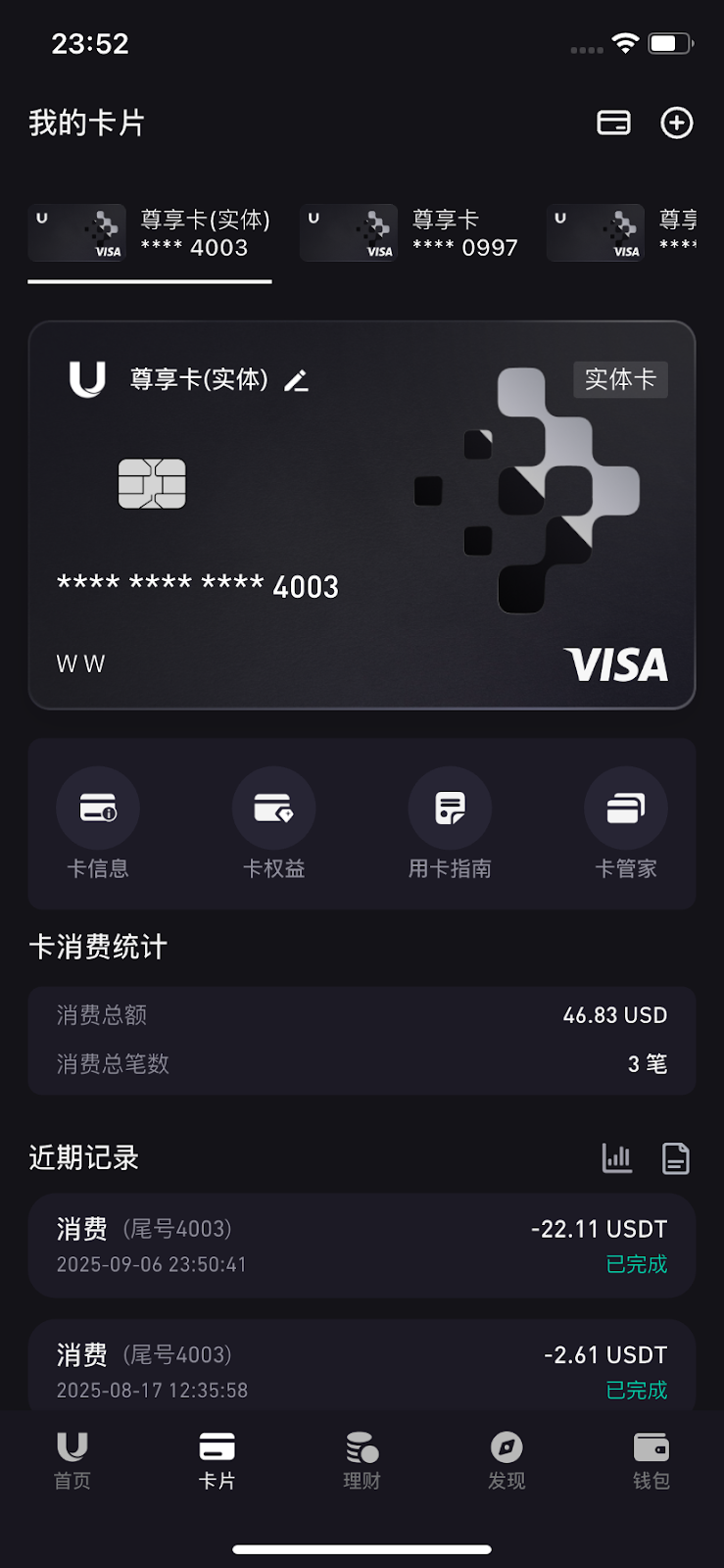Tap the card list icon in top bar

[x=612, y=123]
